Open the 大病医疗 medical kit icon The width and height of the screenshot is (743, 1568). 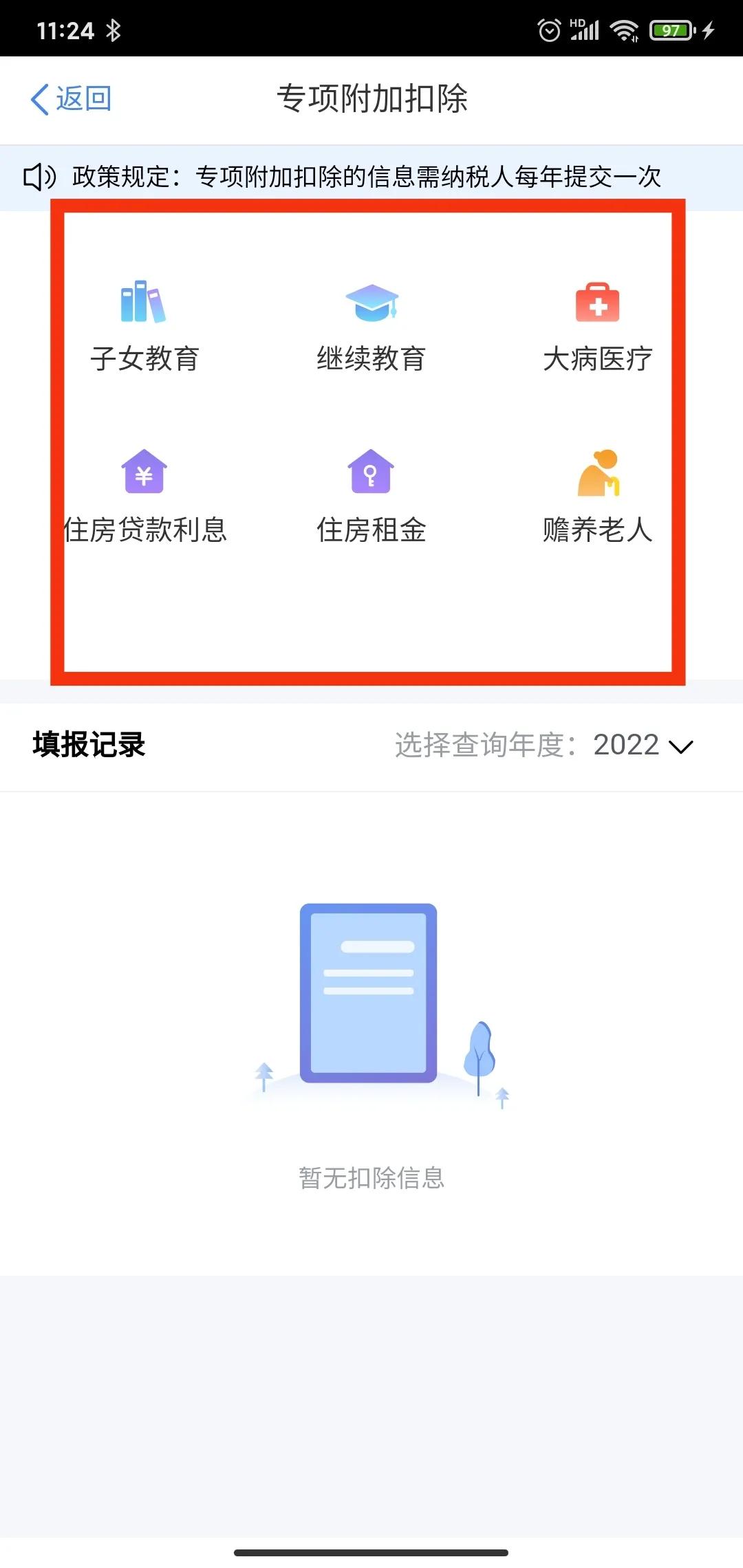click(x=597, y=303)
